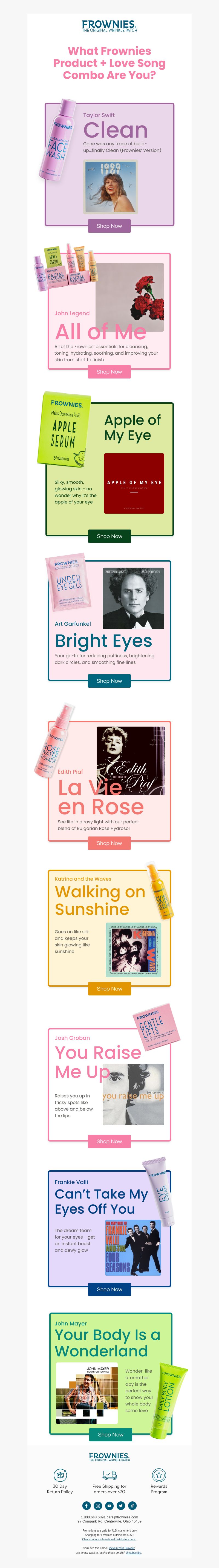
Task: Tap Shop Now for Your Body Is a Wonderland
Action: click(110, 1435)
